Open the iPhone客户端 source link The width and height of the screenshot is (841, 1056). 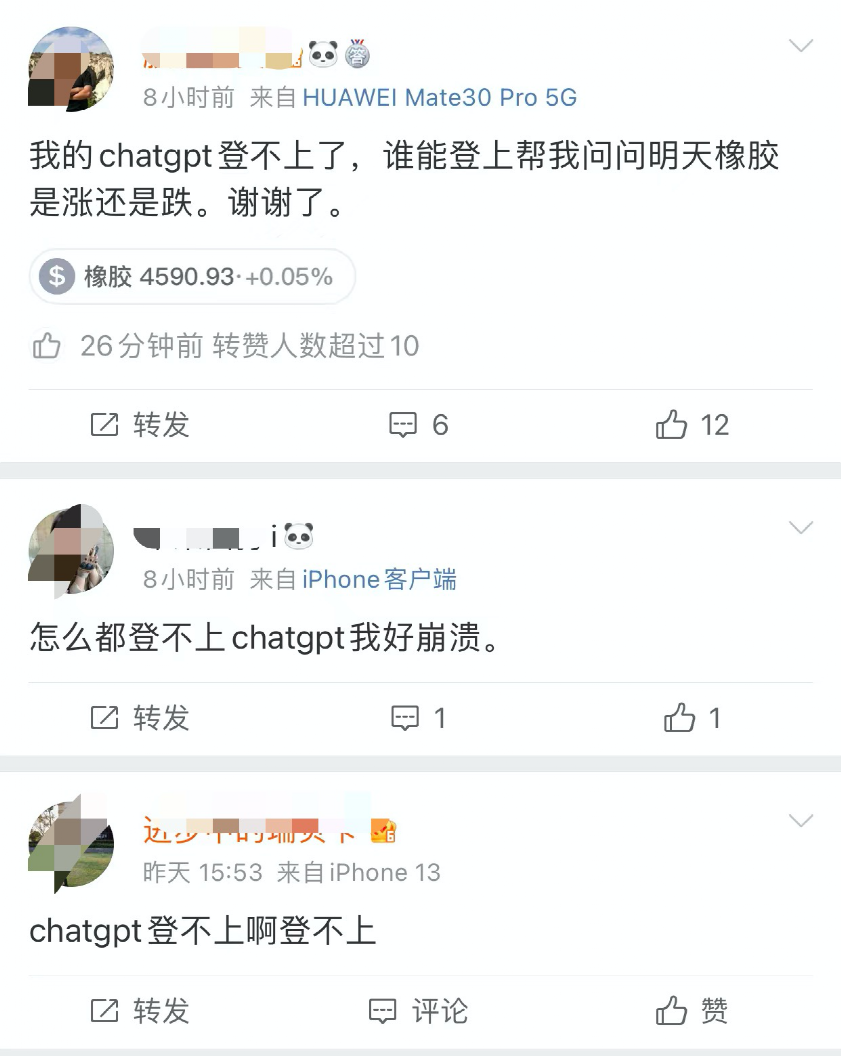(x=379, y=579)
